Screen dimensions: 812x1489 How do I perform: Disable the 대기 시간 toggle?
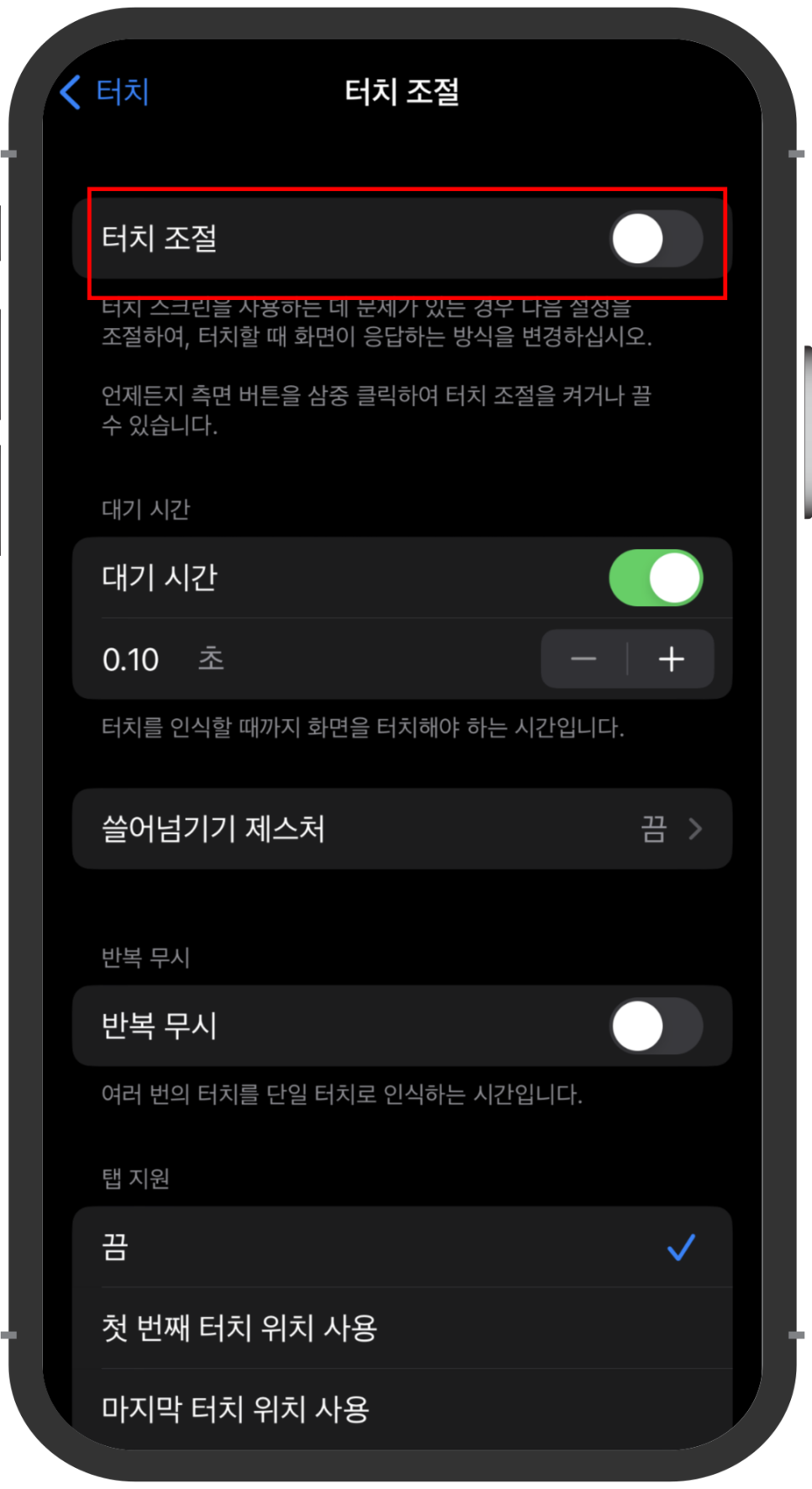(656, 578)
